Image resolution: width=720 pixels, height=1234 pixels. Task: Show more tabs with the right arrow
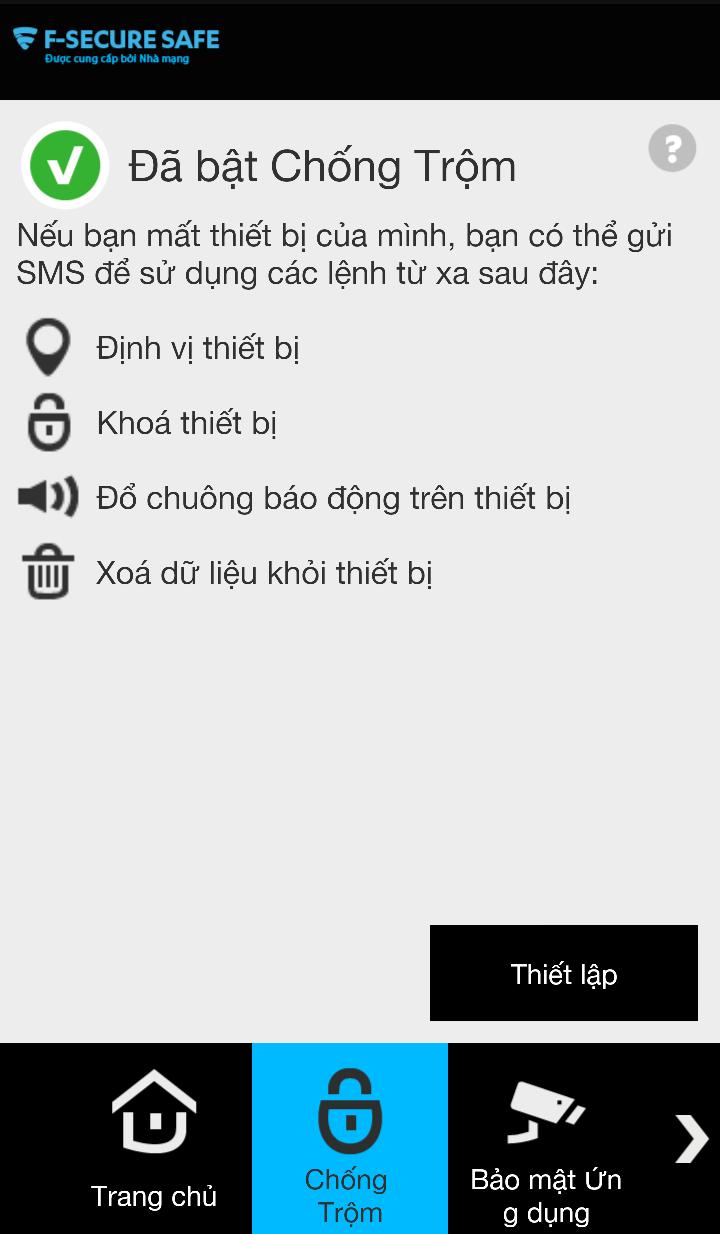[690, 1139]
